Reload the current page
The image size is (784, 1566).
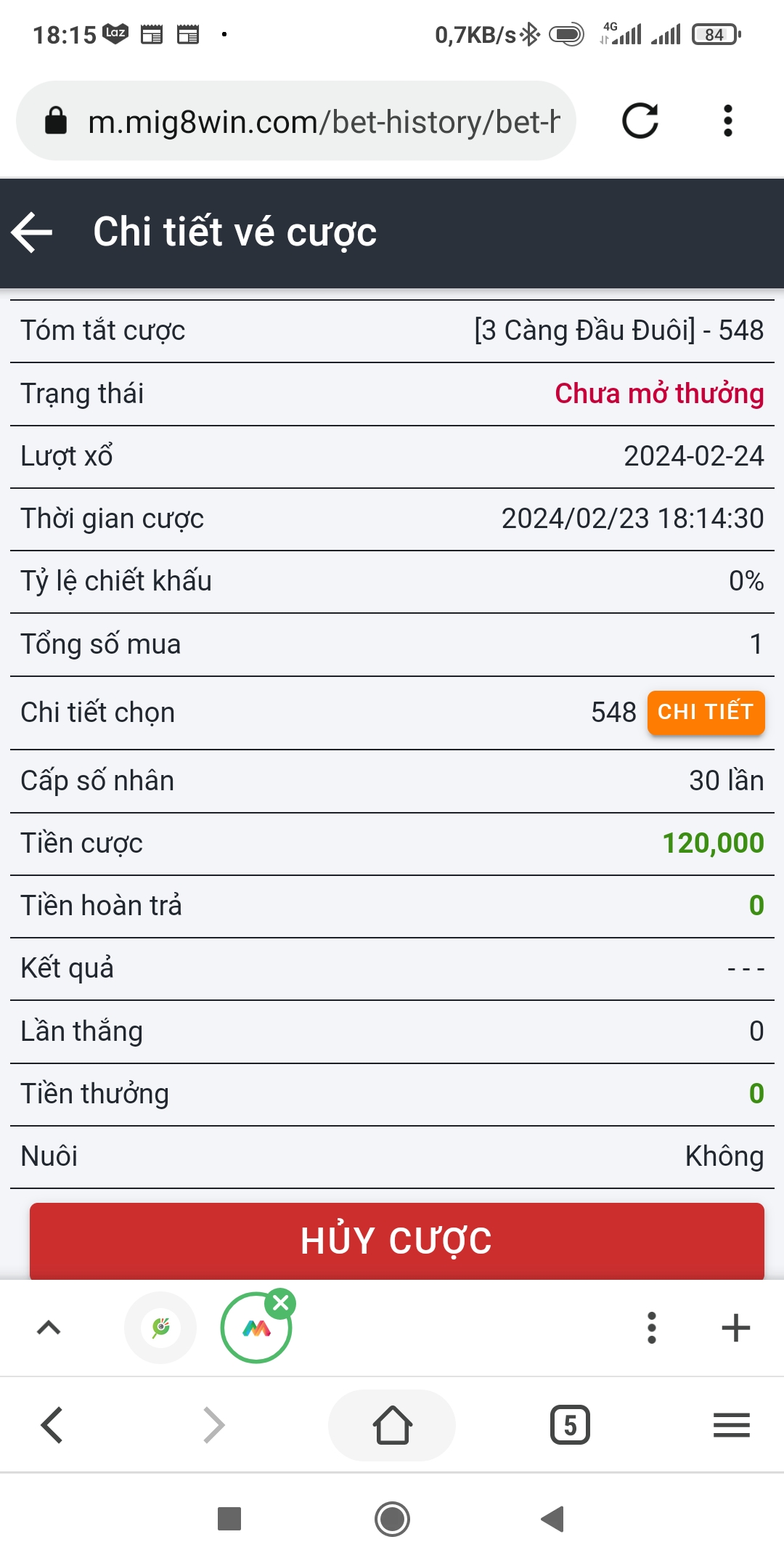tap(640, 121)
